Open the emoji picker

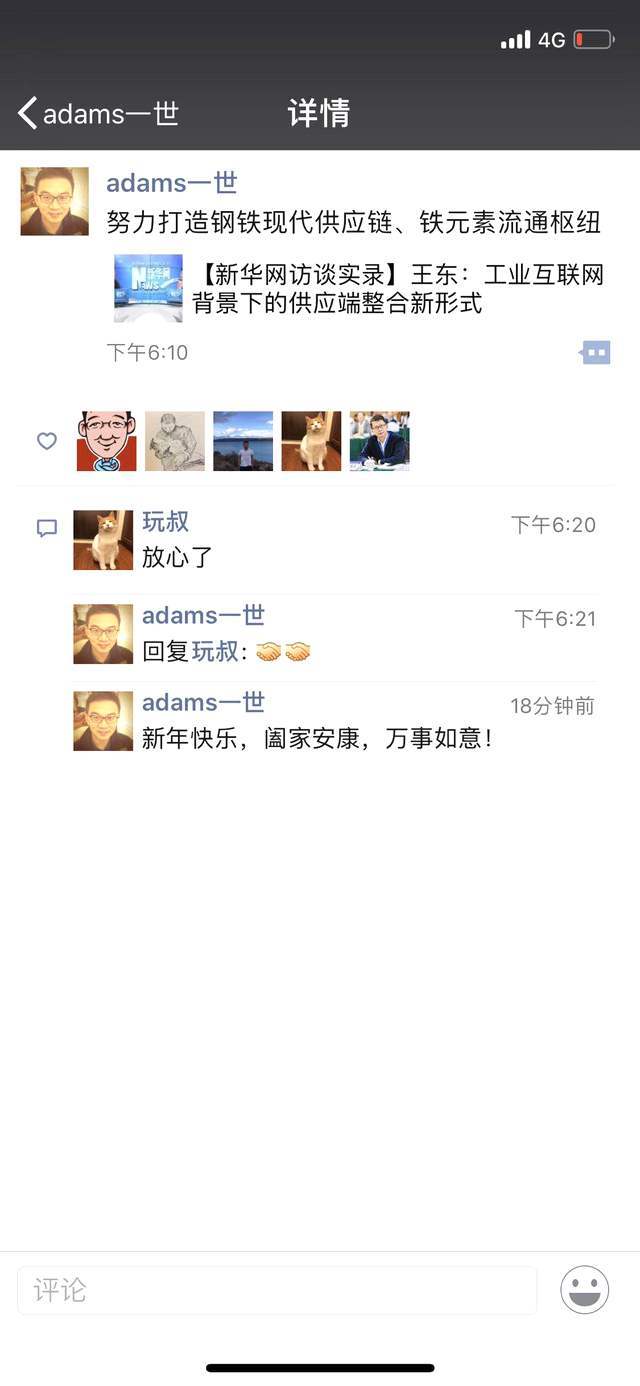(585, 1290)
